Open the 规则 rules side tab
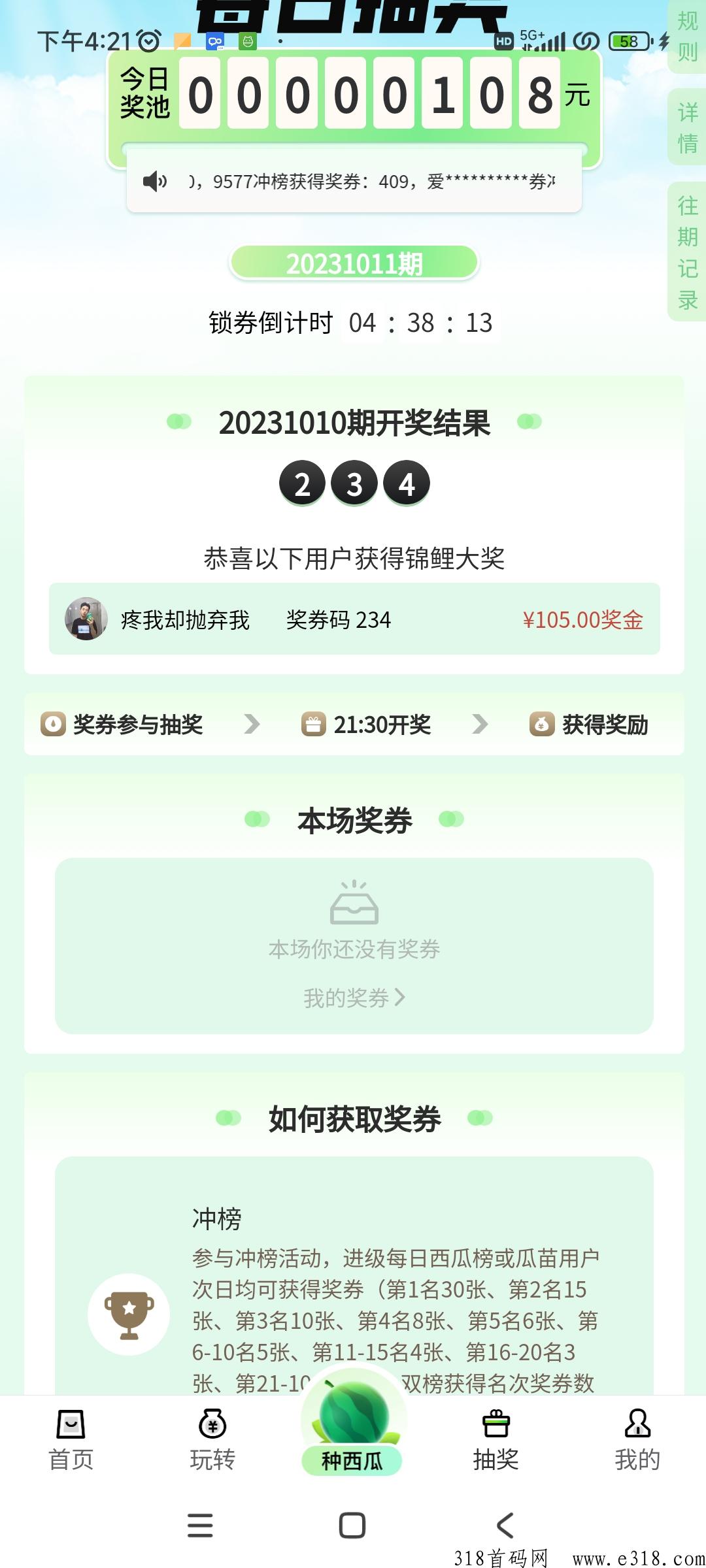This screenshot has height=1568, width=706. click(687, 36)
